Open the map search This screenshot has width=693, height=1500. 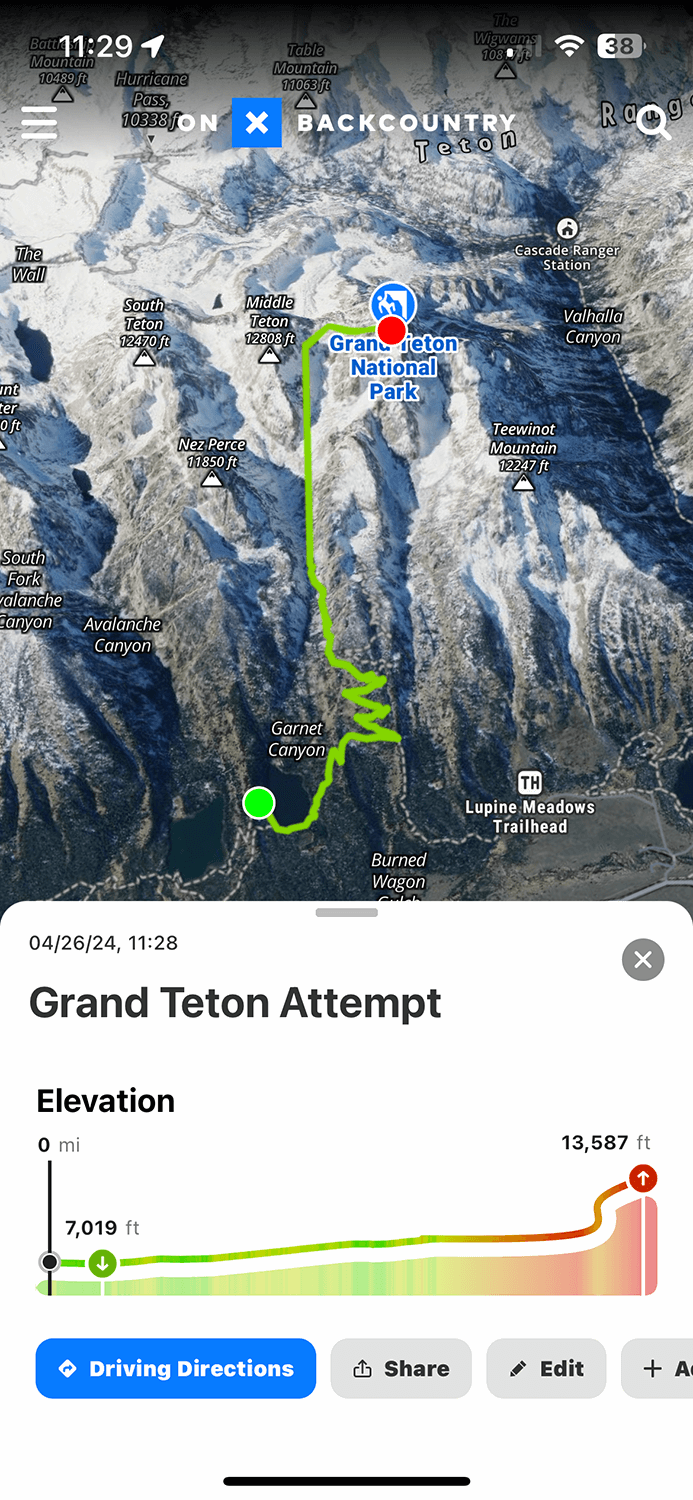(653, 122)
